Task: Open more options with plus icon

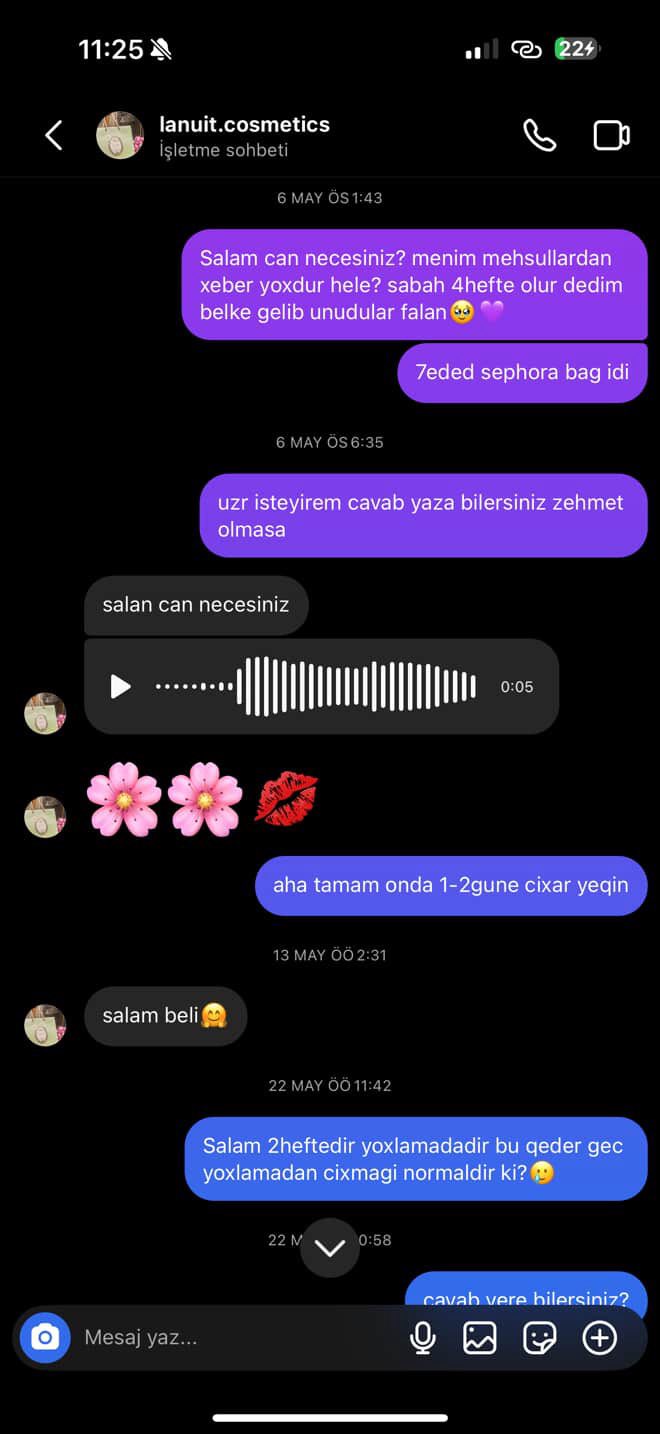Action: [x=600, y=1338]
